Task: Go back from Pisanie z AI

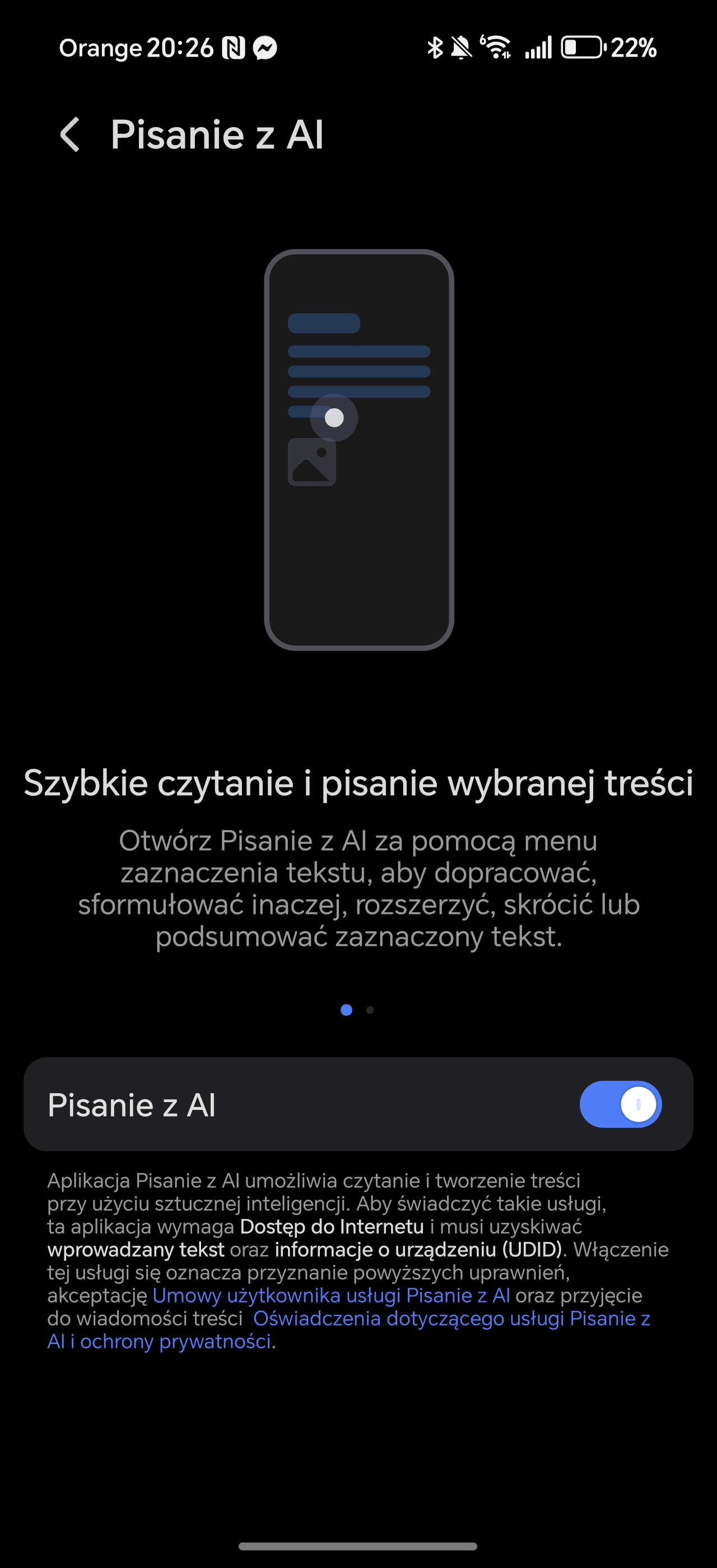Action: click(70, 134)
